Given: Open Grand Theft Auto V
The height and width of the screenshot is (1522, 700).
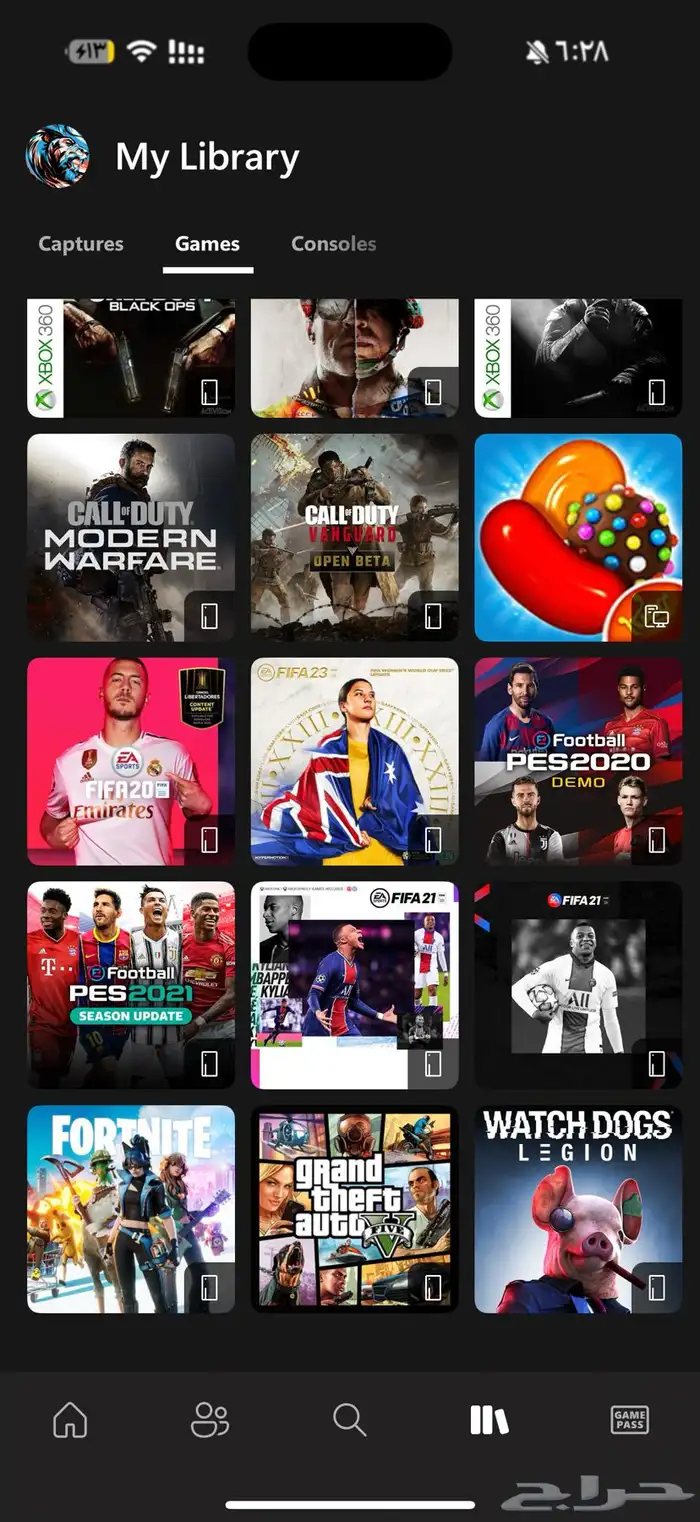Looking at the screenshot, I should pyautogui.click(x=354, y=1209).
